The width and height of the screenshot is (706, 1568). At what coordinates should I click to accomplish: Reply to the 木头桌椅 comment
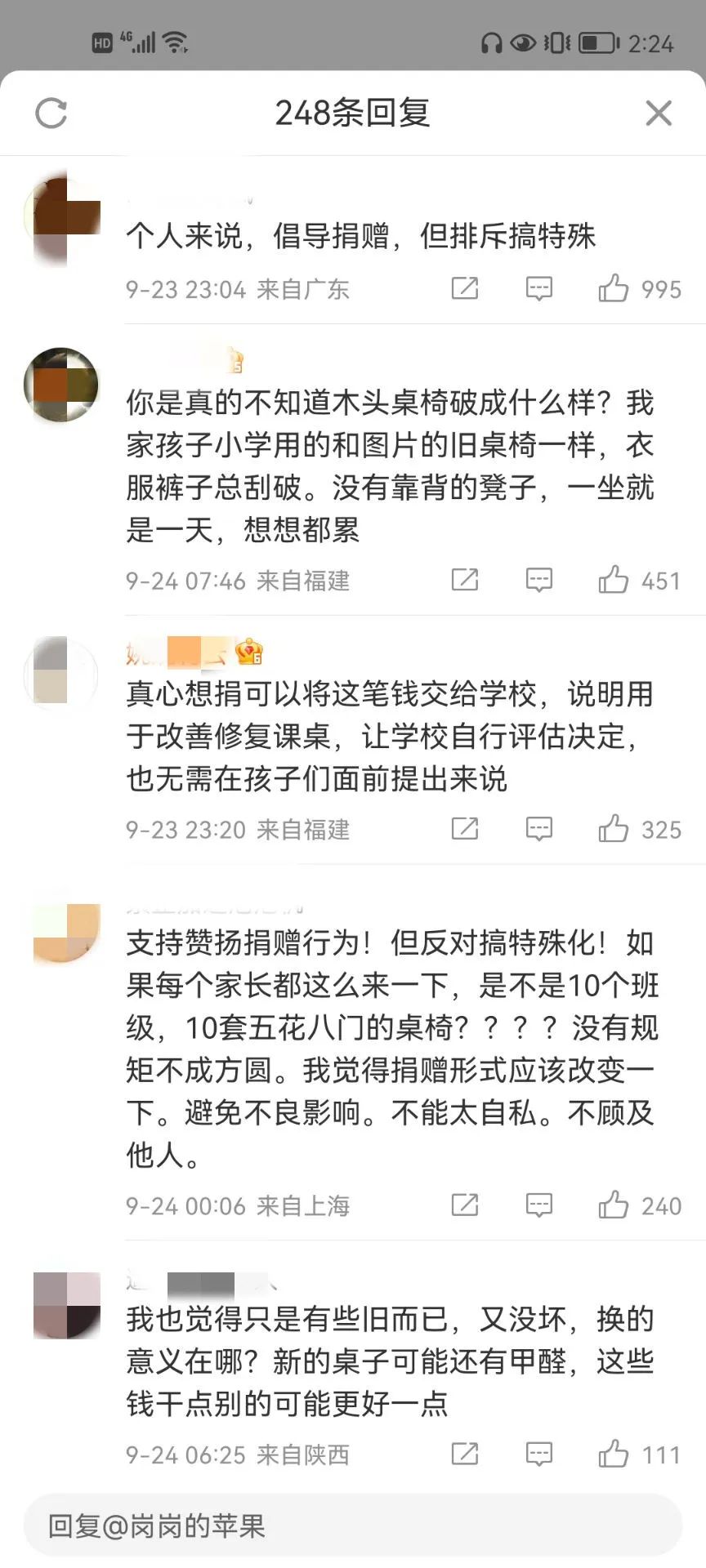coord(539,580)
